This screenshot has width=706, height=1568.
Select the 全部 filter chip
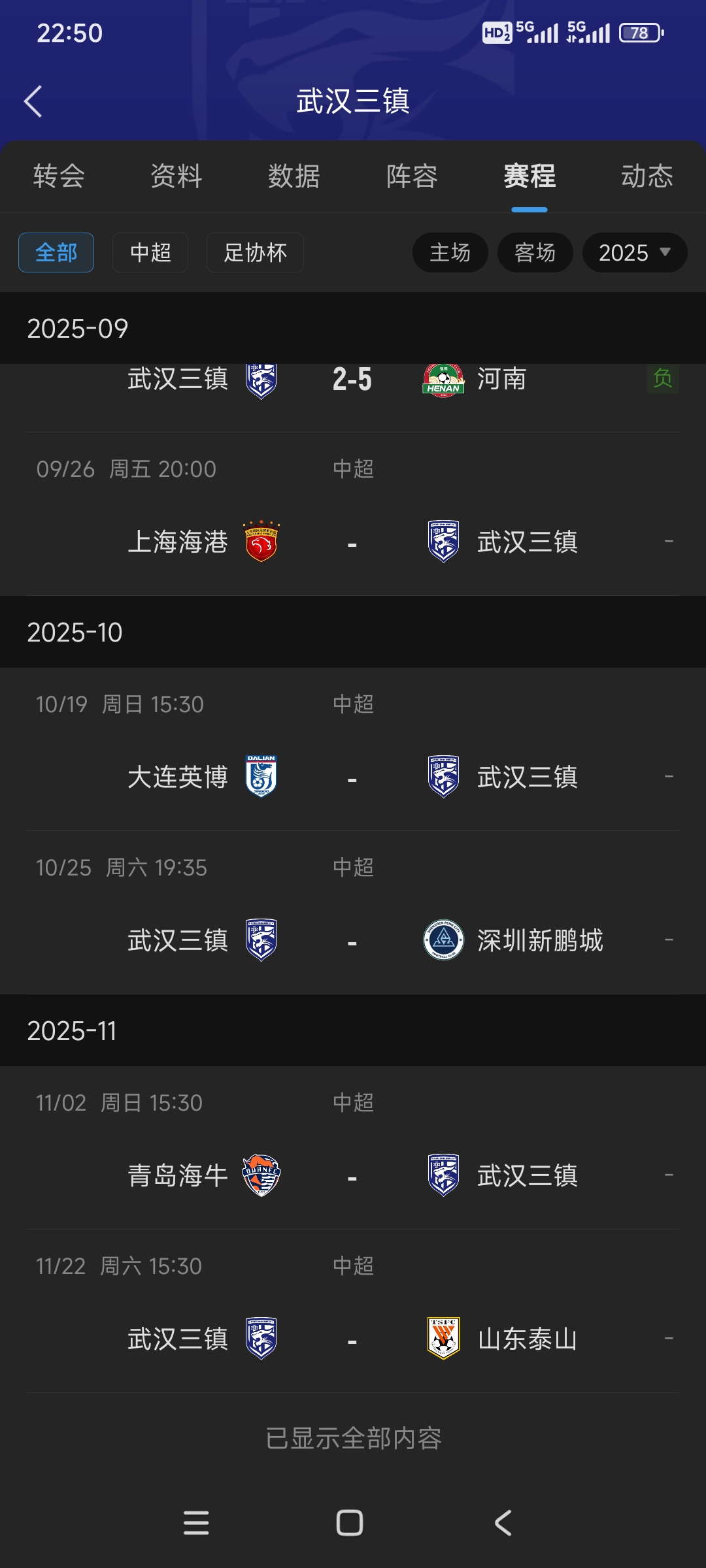coord(56,253)
